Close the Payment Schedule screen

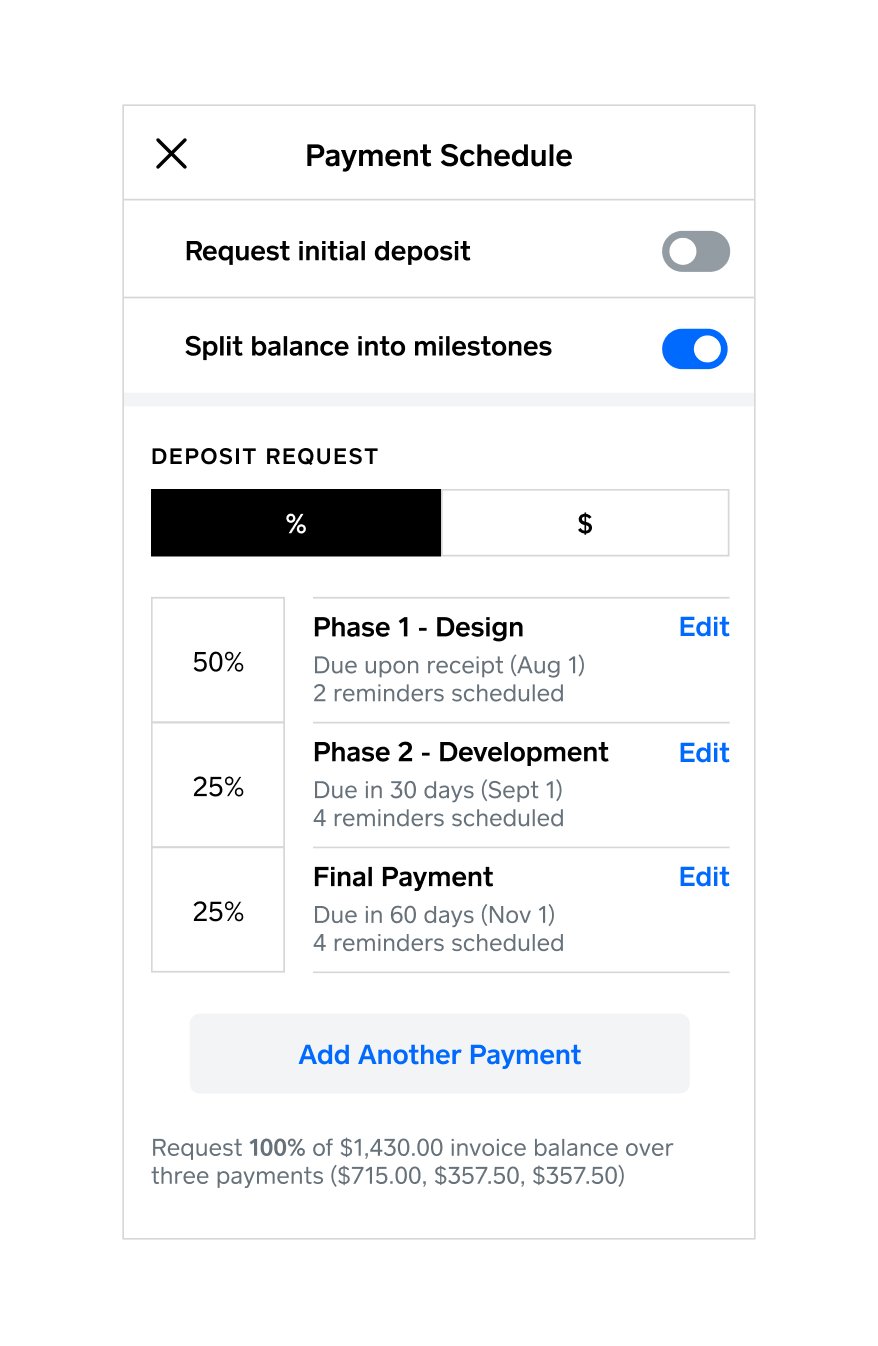(x=171, y=154)
